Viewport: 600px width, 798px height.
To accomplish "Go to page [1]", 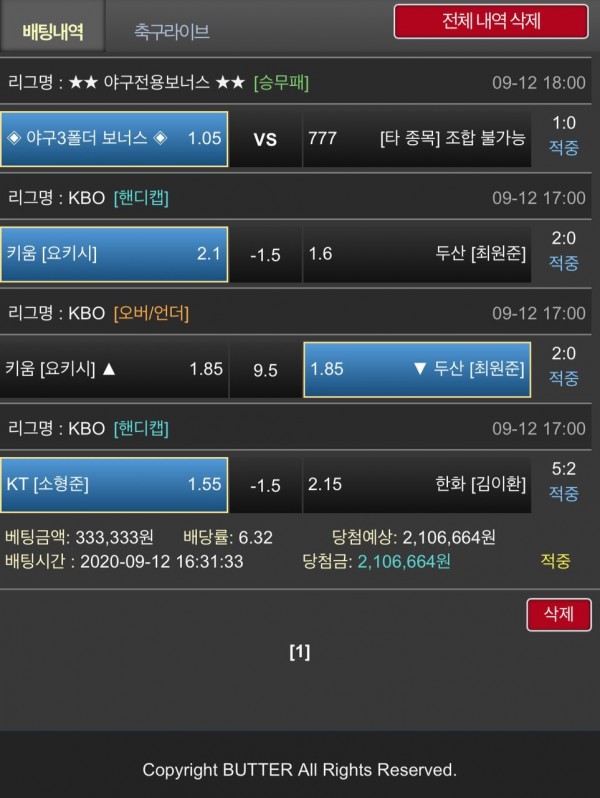I will pyautogui.click(x=299, y=652).
